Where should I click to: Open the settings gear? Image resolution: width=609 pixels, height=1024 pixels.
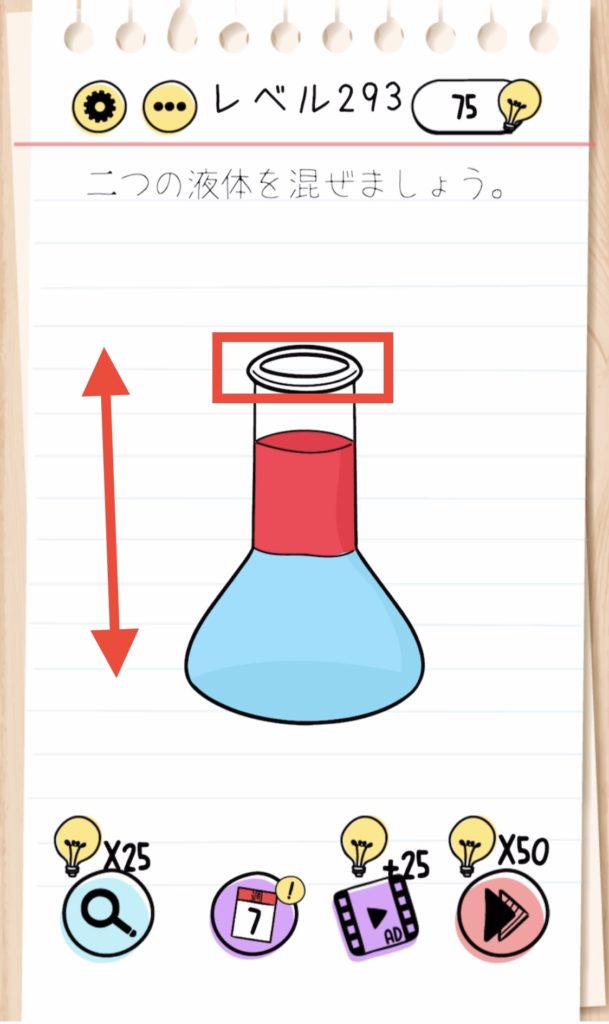[x=100, y=106]
